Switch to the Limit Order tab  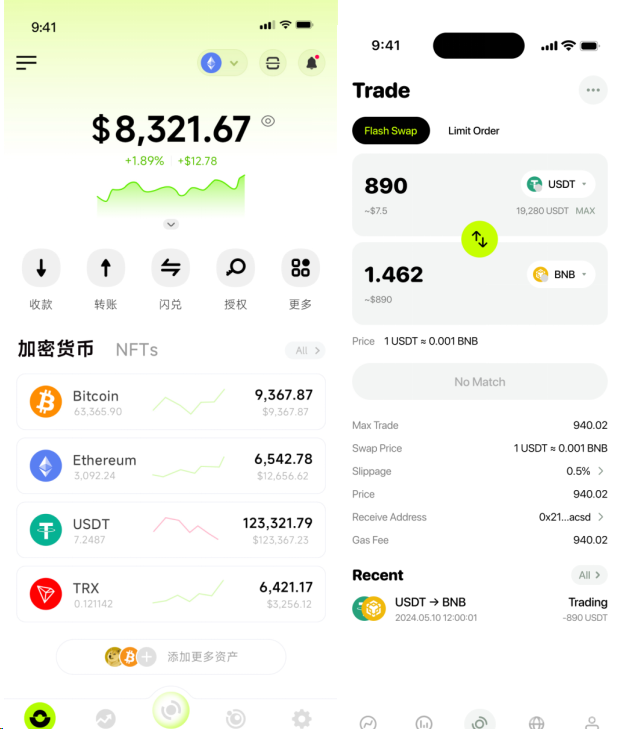click(473, 131)
